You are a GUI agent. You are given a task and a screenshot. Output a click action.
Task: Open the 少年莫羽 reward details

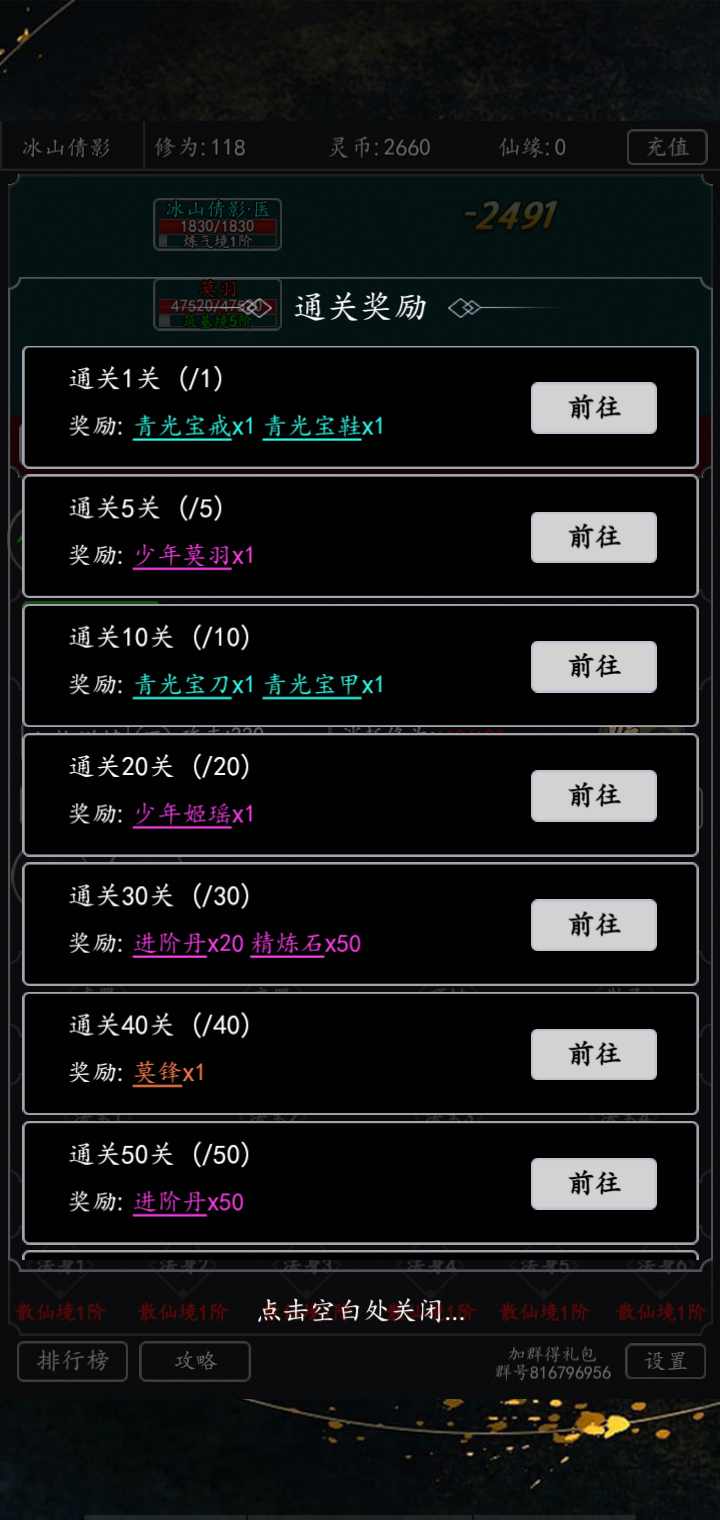click(x=182, y=556)
